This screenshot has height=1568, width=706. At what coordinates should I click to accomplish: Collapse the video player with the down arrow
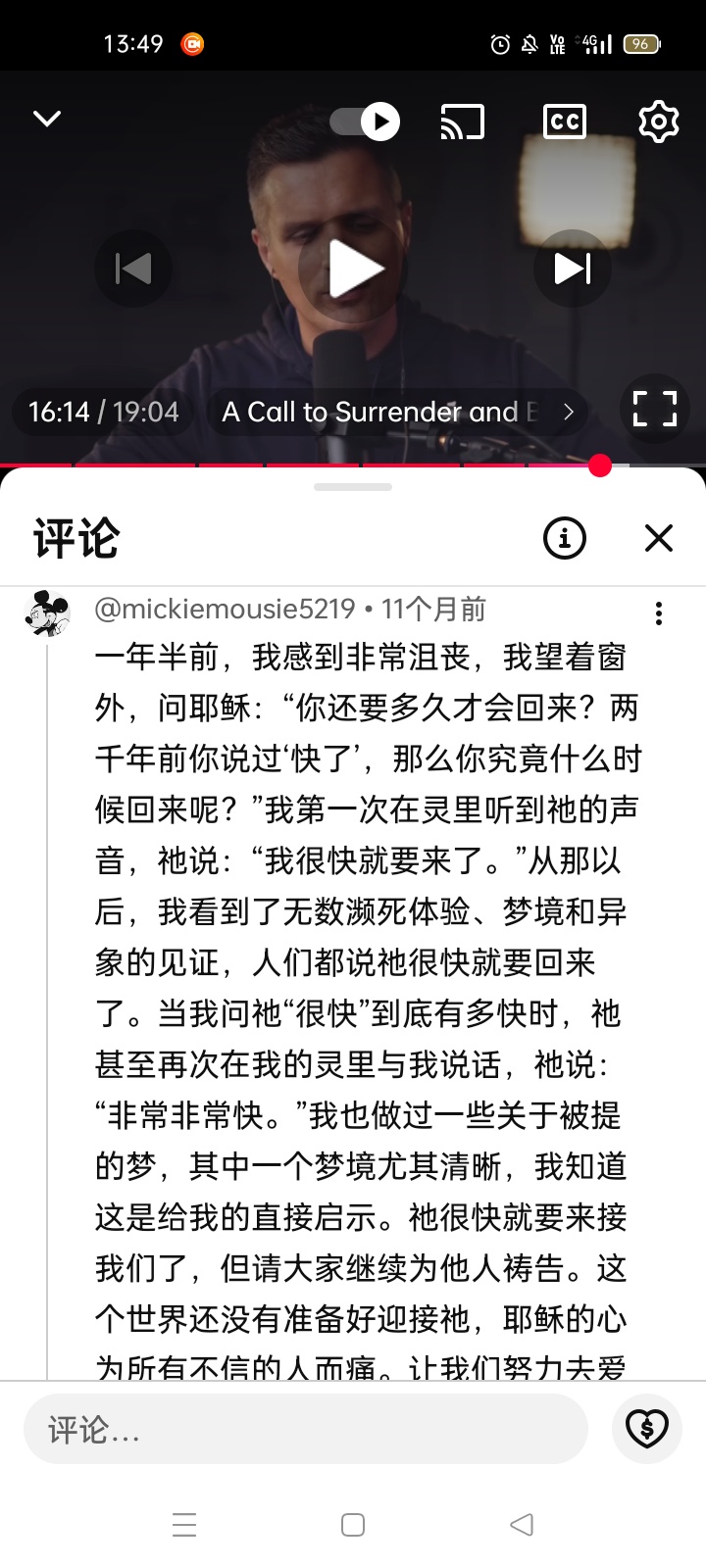(47, 120)
